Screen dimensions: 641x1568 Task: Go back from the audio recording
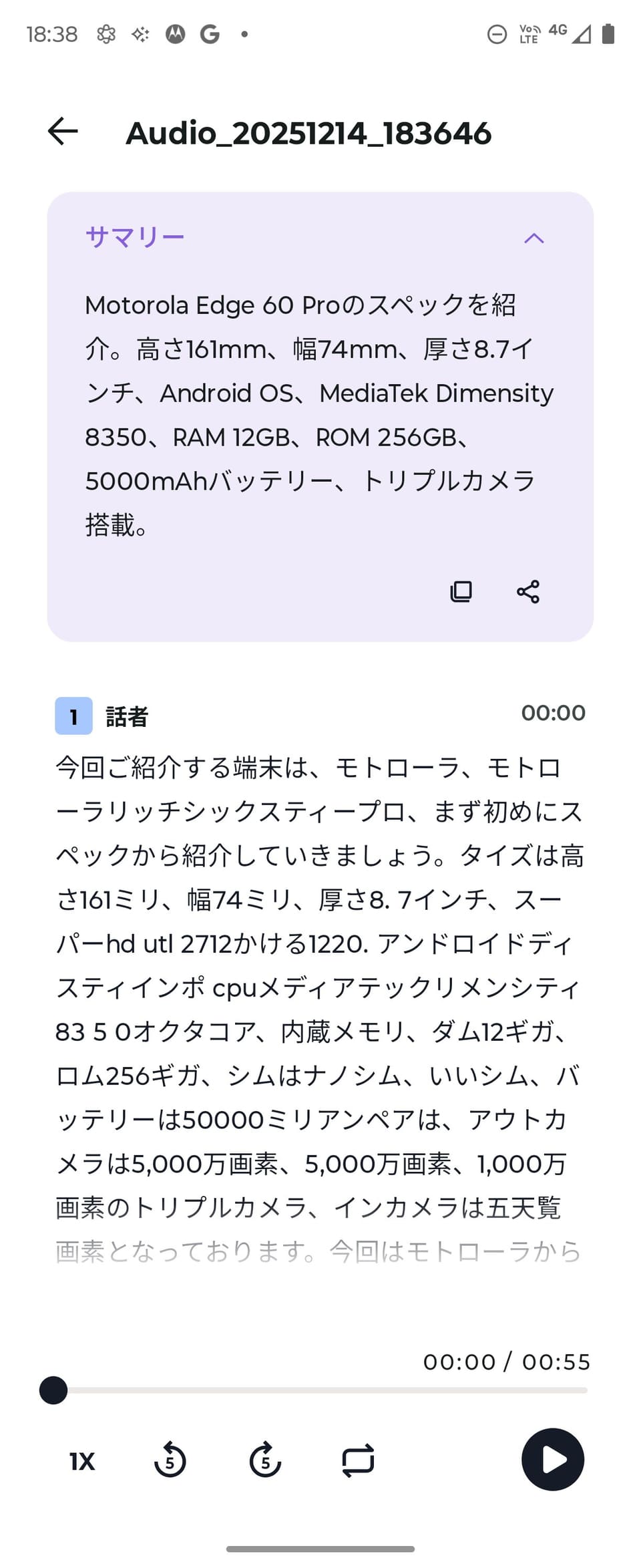pos(63,131)
